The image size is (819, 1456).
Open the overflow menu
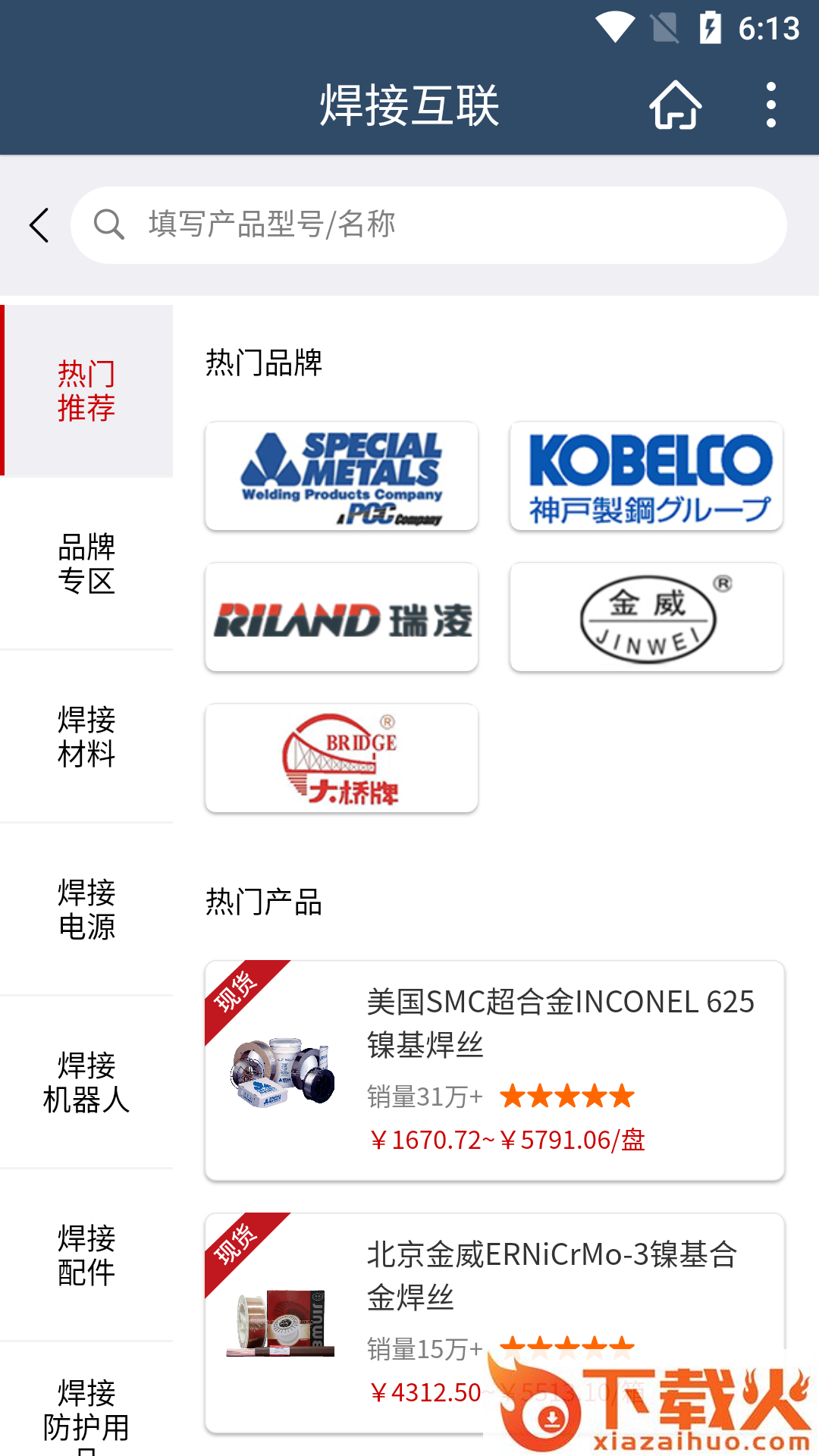[770, 105]
